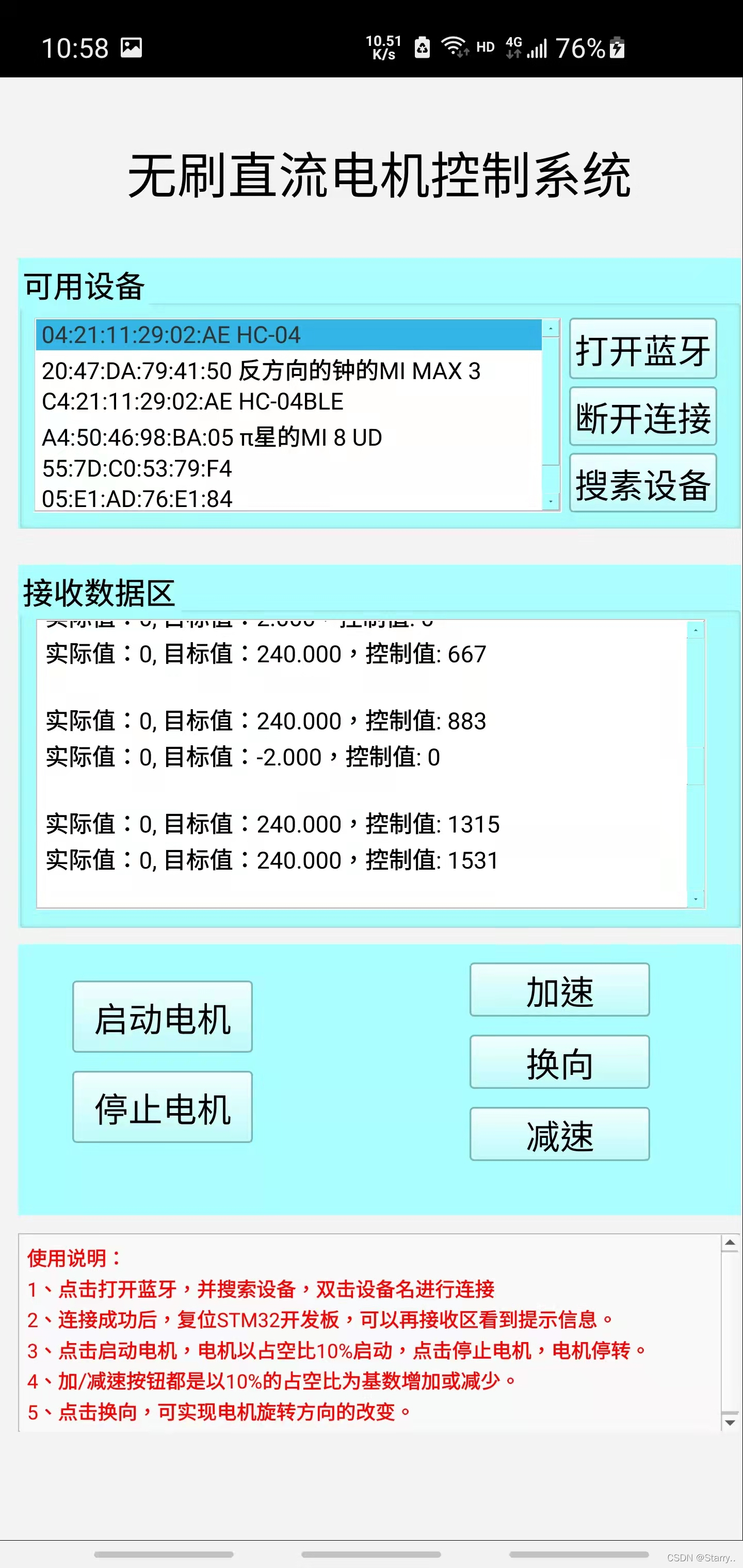Slow down the motor with 减速
743x1568 pixels.
pyautogui.click(x=559, y=1135)
